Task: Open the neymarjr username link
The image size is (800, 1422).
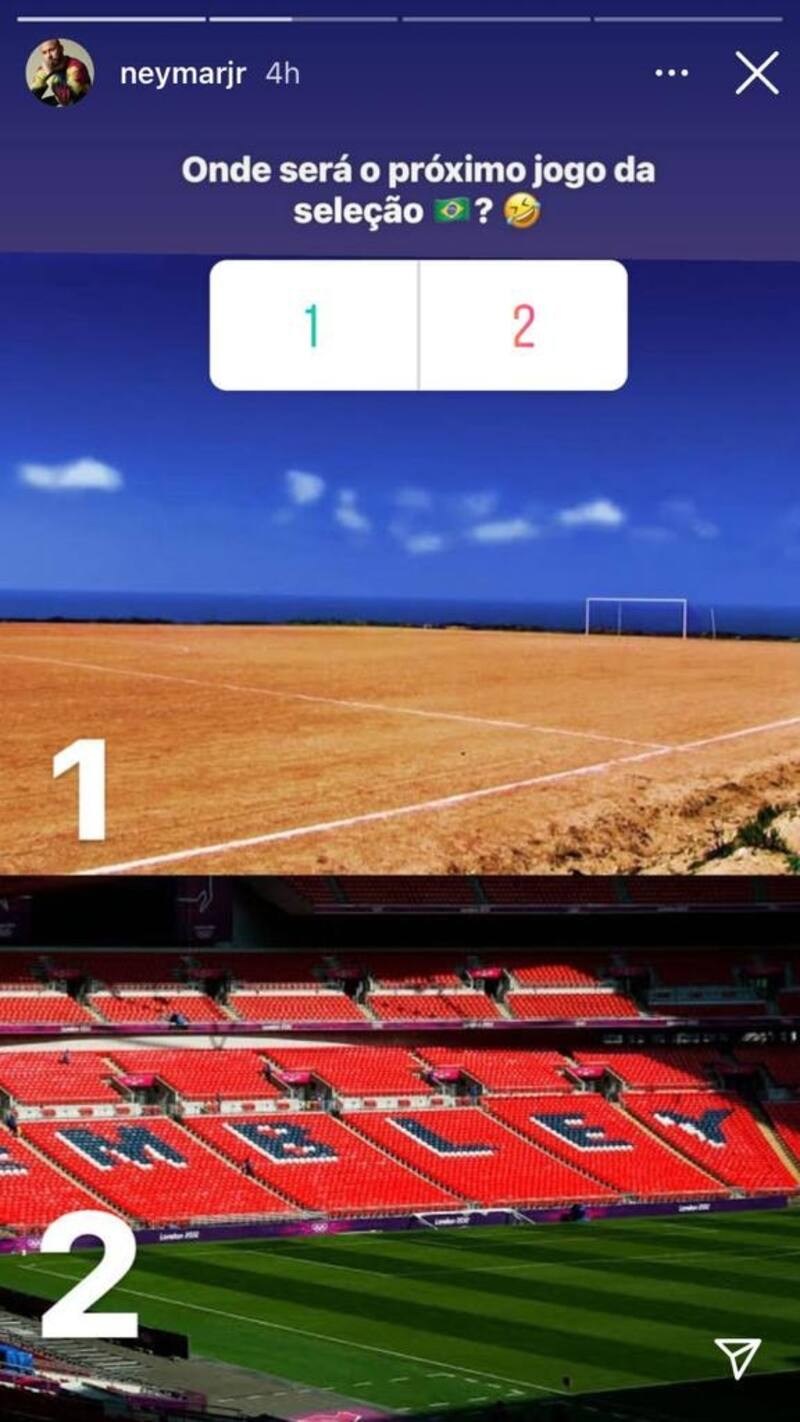Action: [182, 74]
